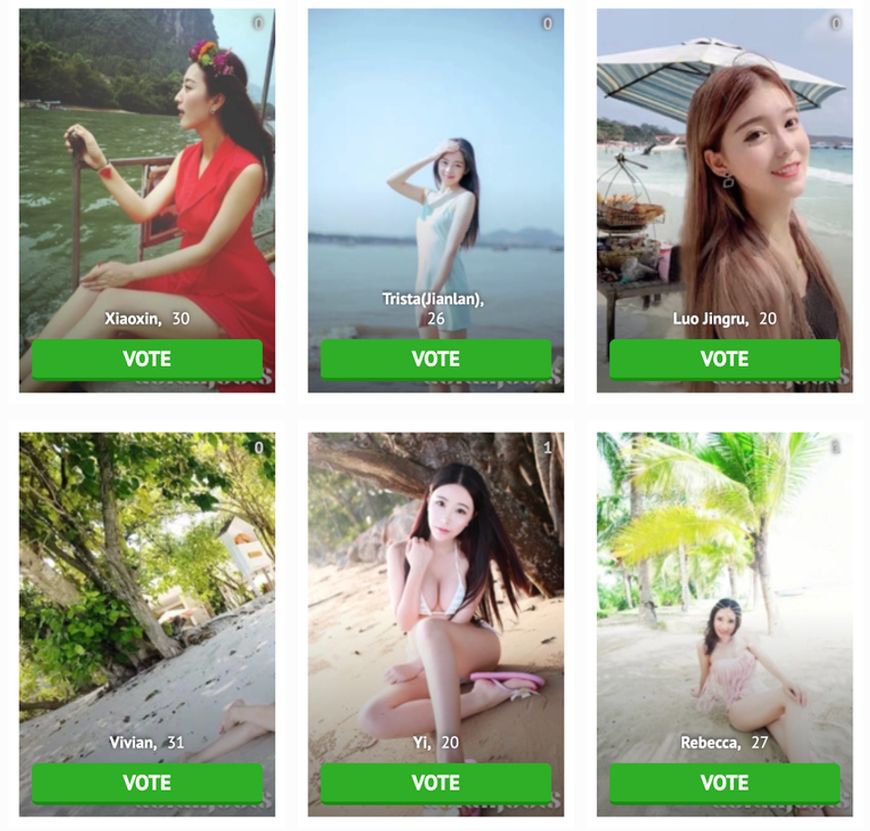Hit the VOTE button under Vivian
870x831 pixels.
click(x=147, y=783)
